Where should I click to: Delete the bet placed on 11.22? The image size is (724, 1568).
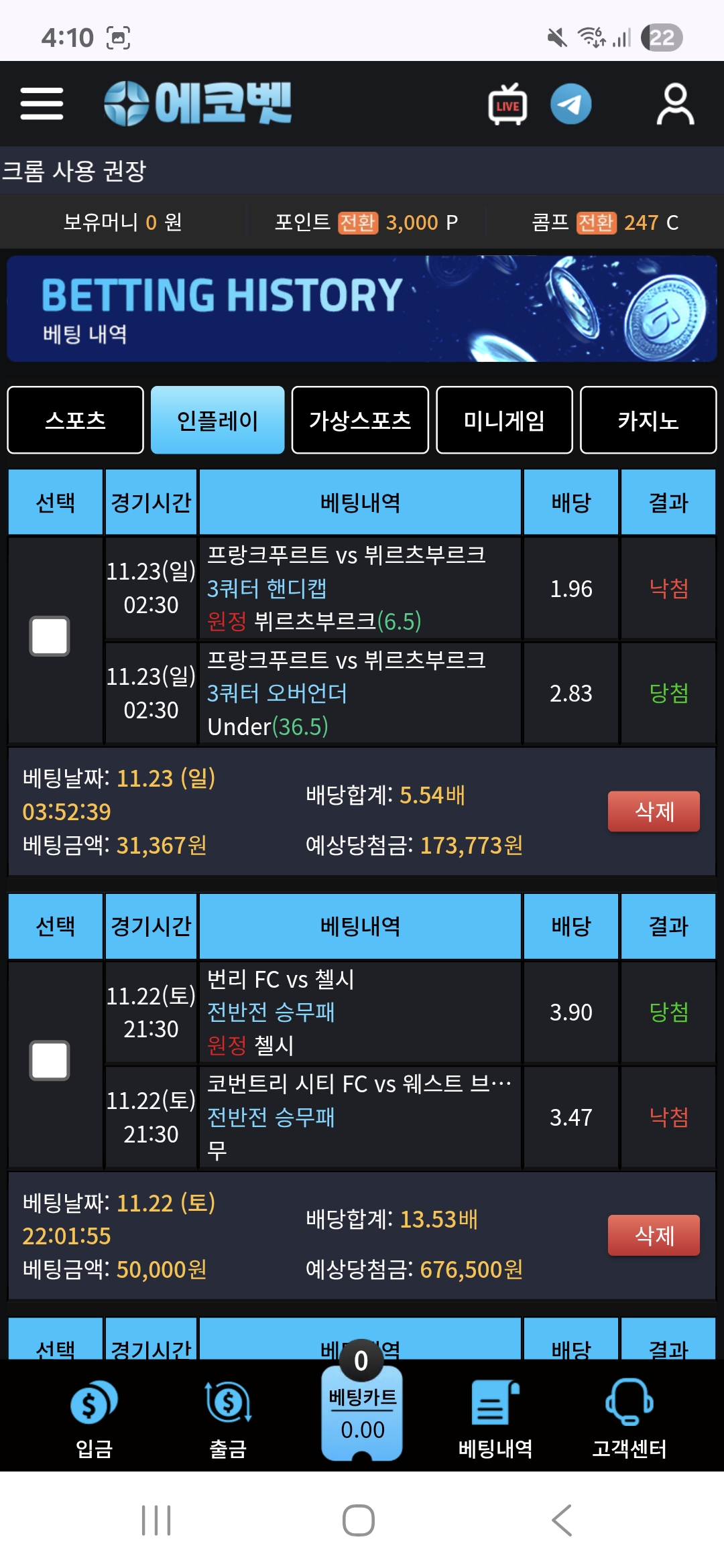pyautogui.click(x=654, y=1235)
